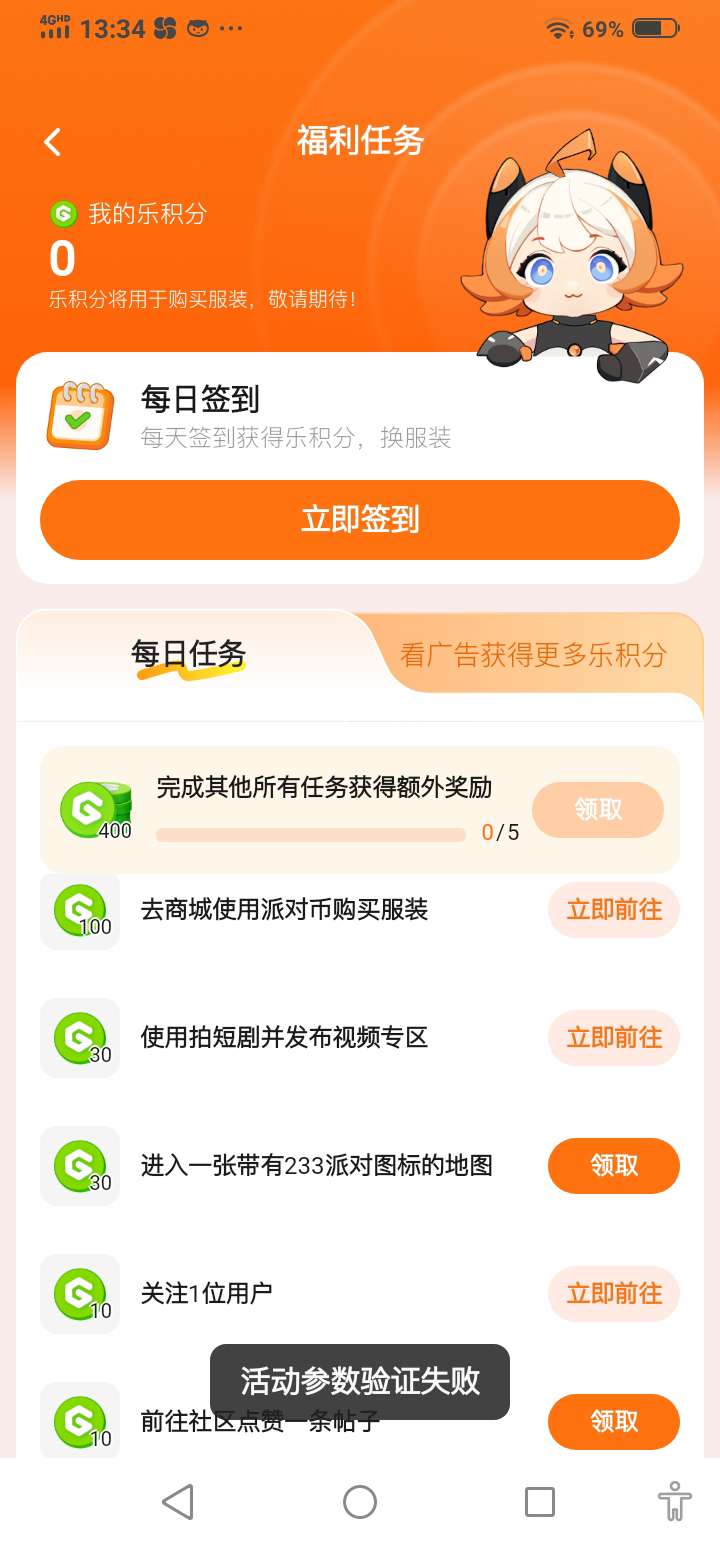Tap 立即前往 for 关注1位用户
The width and height of the screenshot is (720, 1544).
(x=613, y=1294)
